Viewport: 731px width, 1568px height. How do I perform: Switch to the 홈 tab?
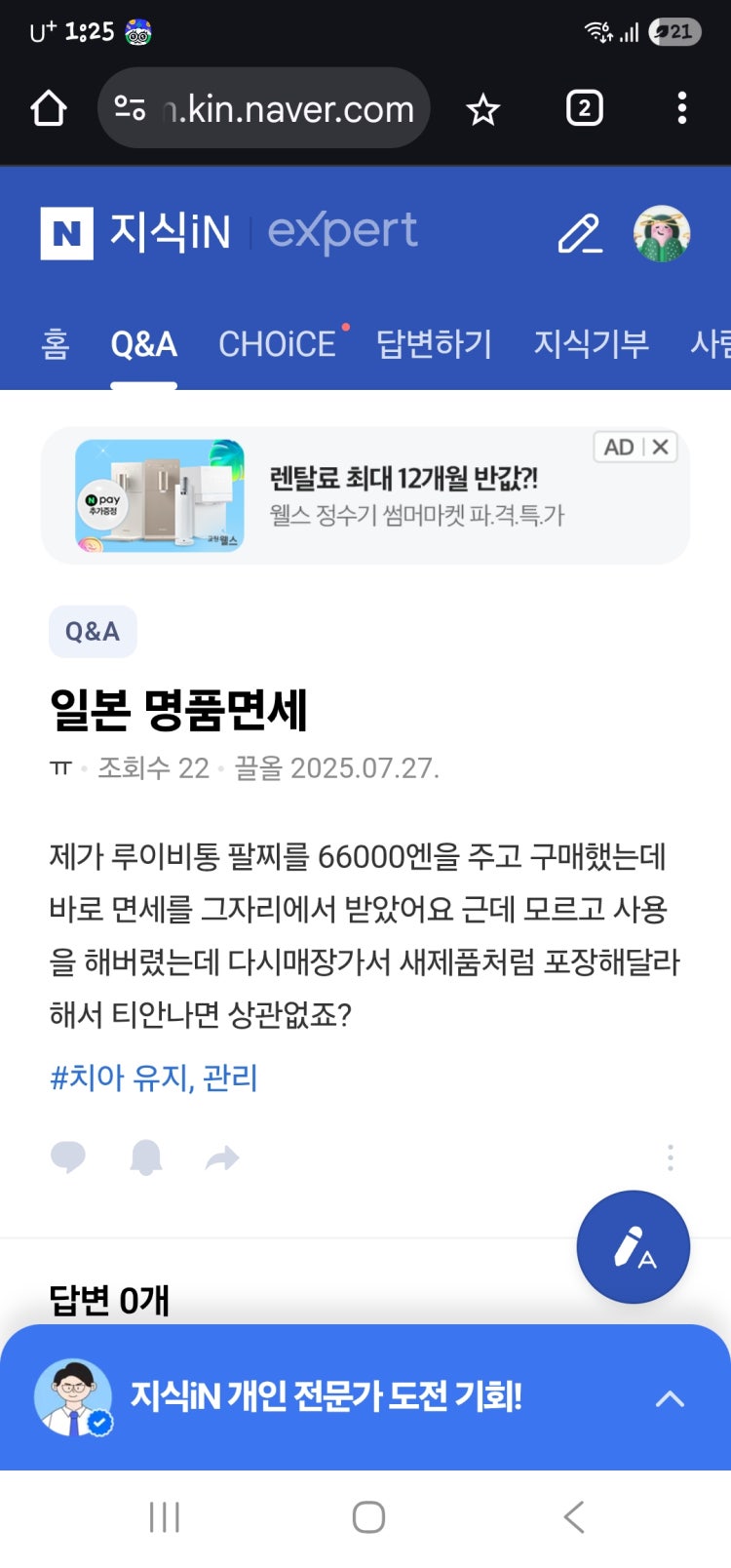[56, 344]
